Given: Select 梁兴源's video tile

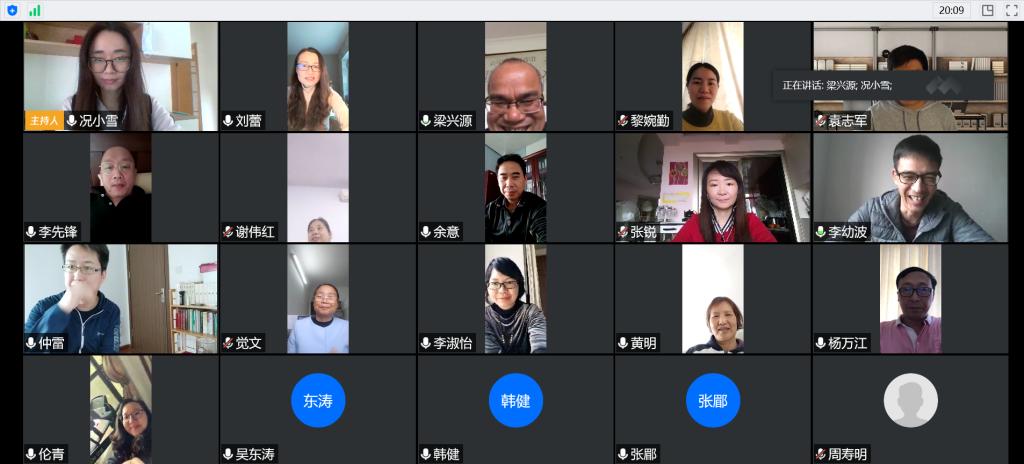Looking at the screenshot, I should click(x=515, y=76).
